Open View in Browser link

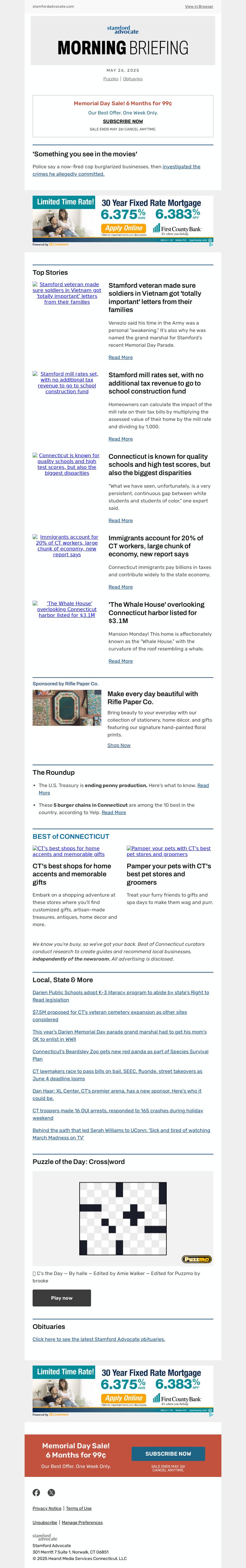tap(199, 6)
